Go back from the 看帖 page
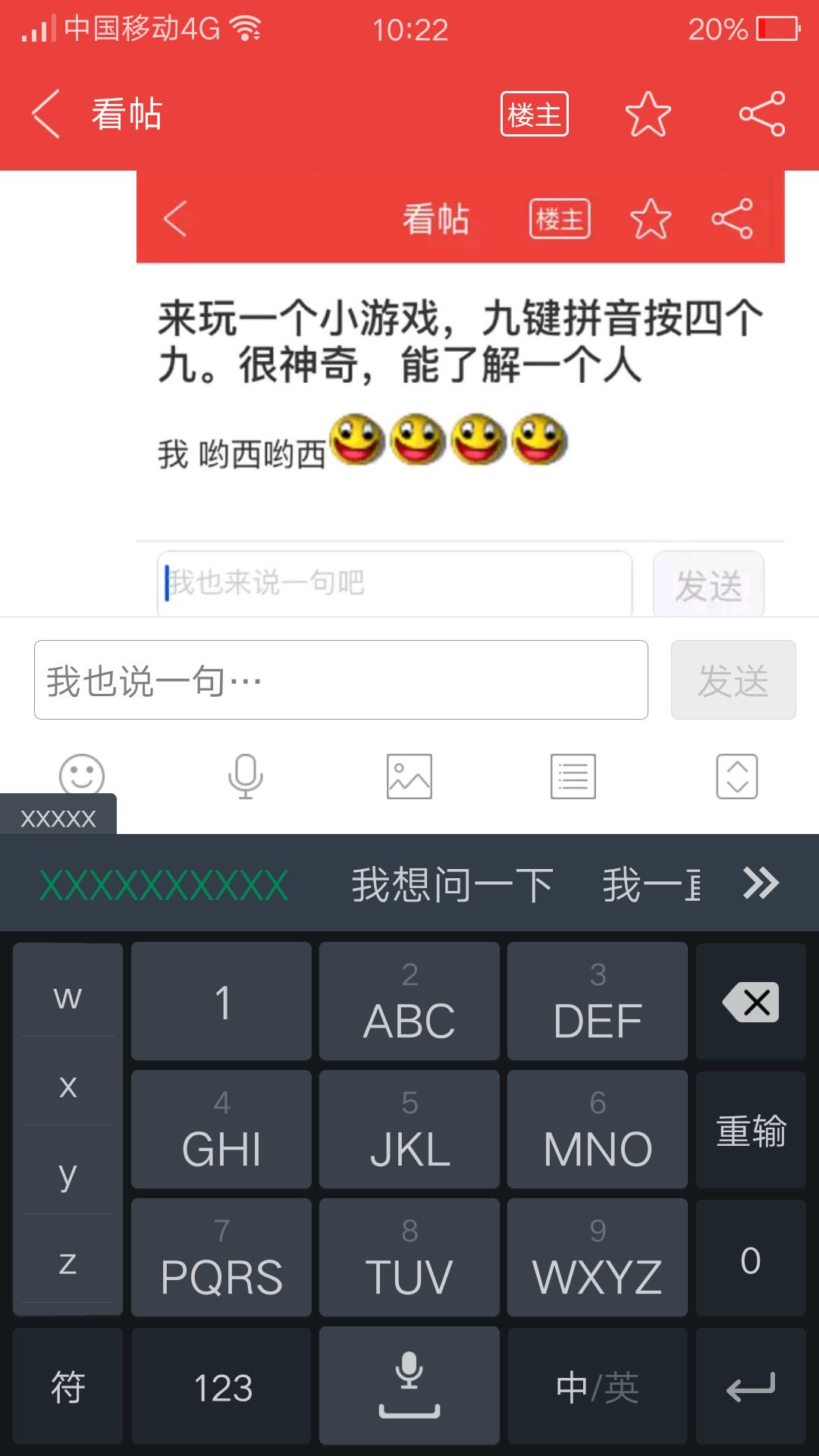The height and width of the screenshot is (1456, 819). click(45, 114)
